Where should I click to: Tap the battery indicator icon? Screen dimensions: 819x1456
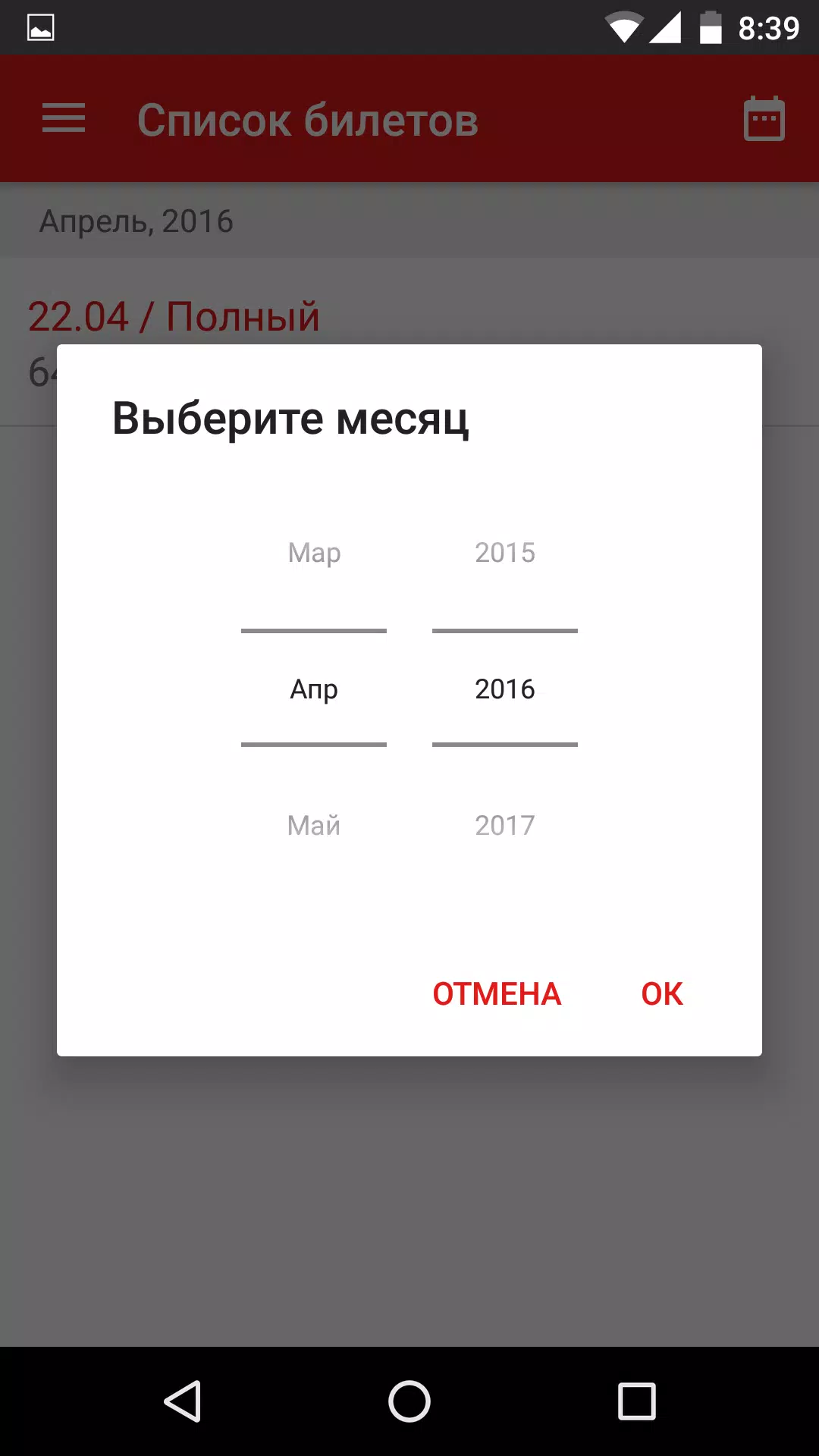(x=711, y=25)
